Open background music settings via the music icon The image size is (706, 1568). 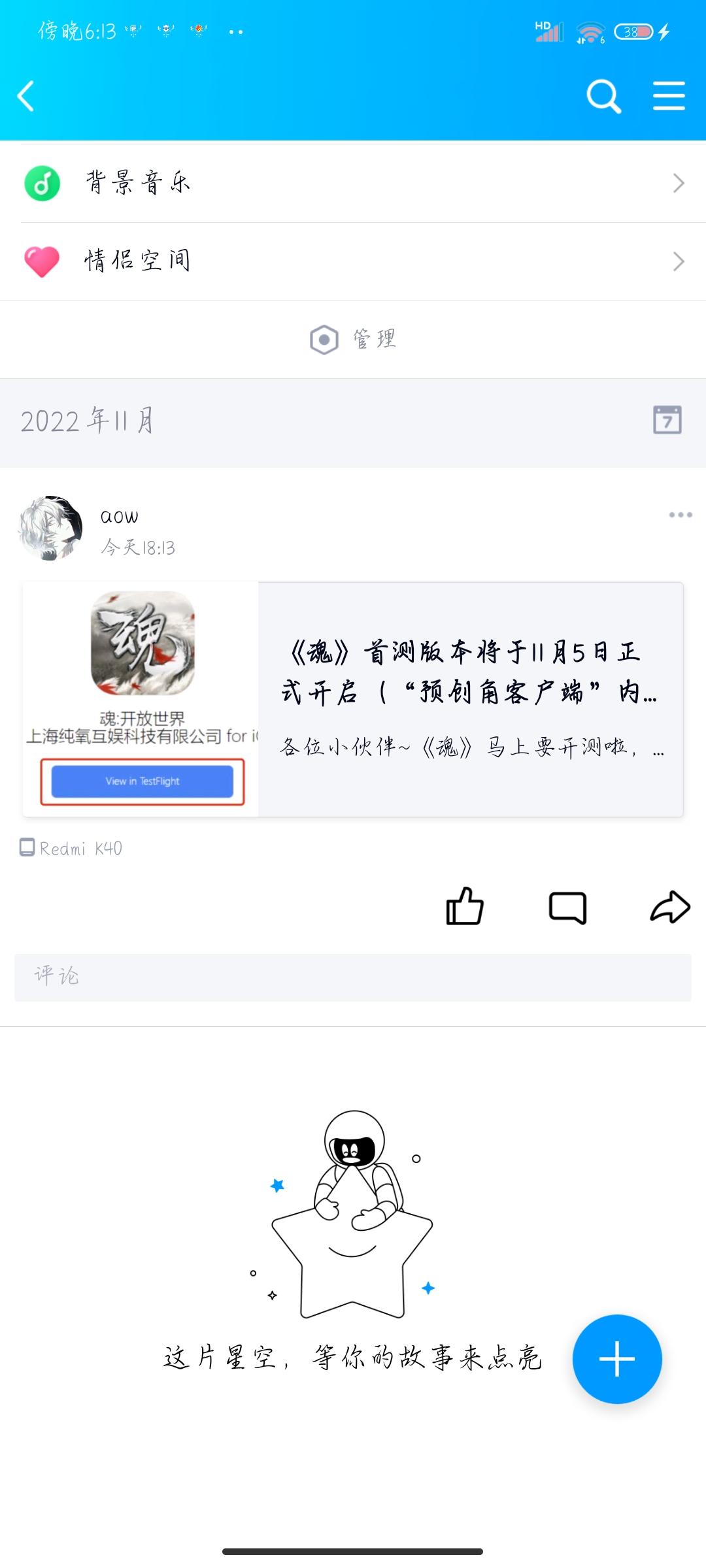tap(41, 182)
